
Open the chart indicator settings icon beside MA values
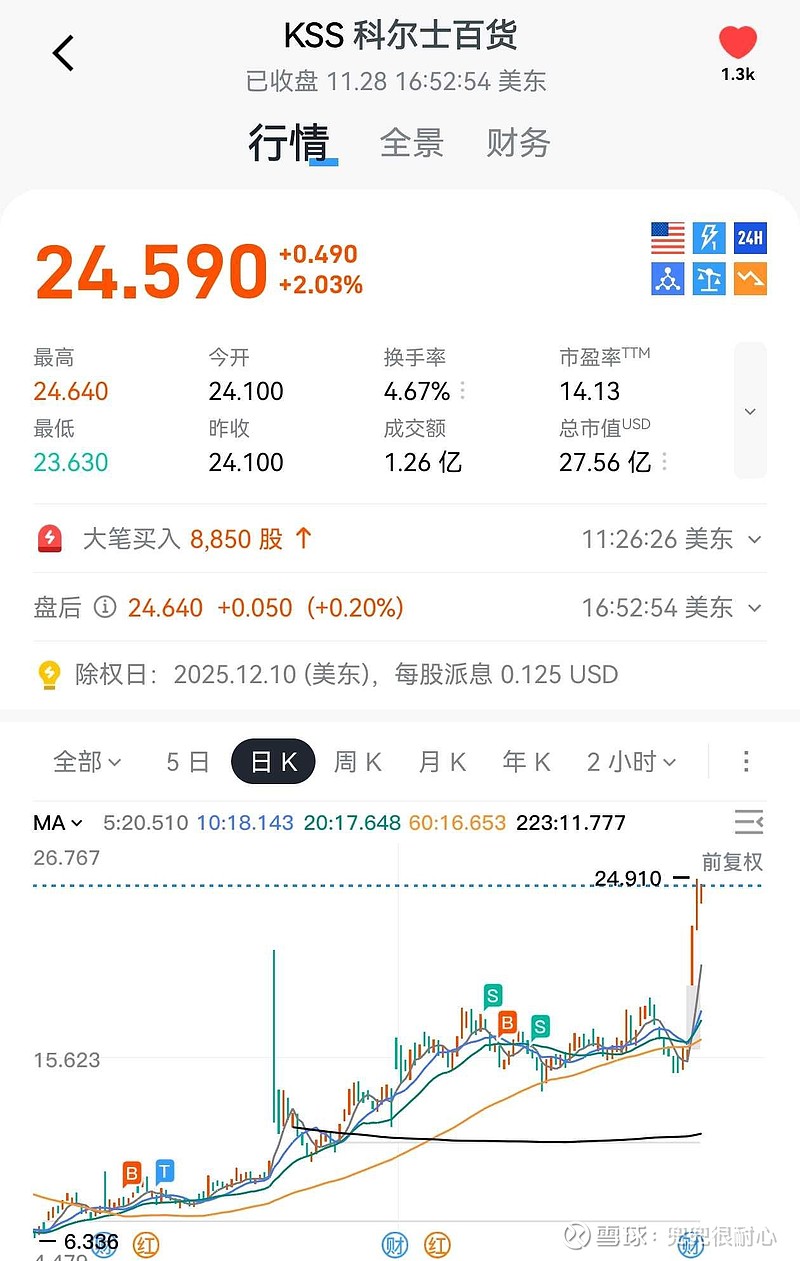pos(749,822)
